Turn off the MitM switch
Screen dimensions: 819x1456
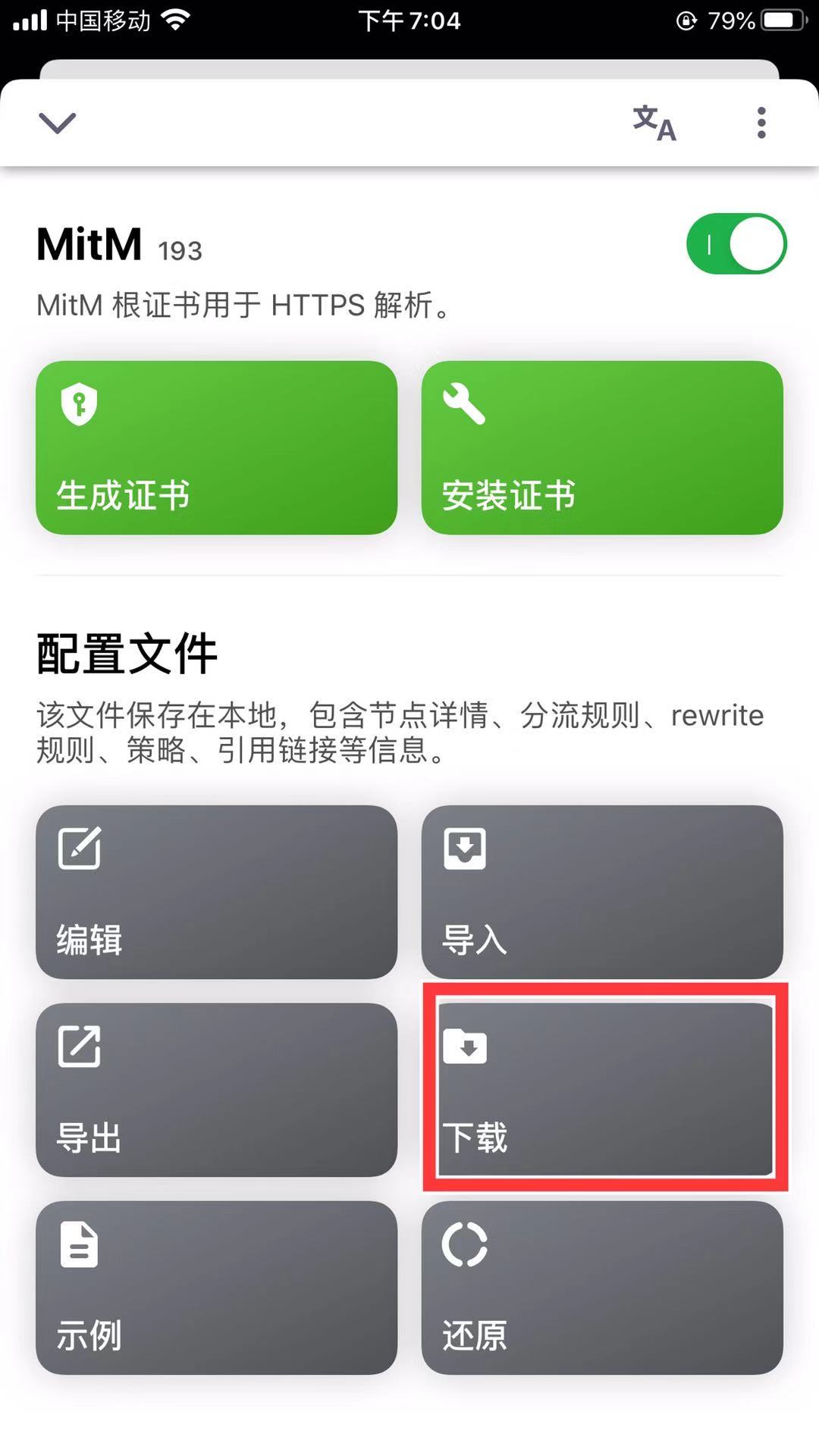(736, 244)
